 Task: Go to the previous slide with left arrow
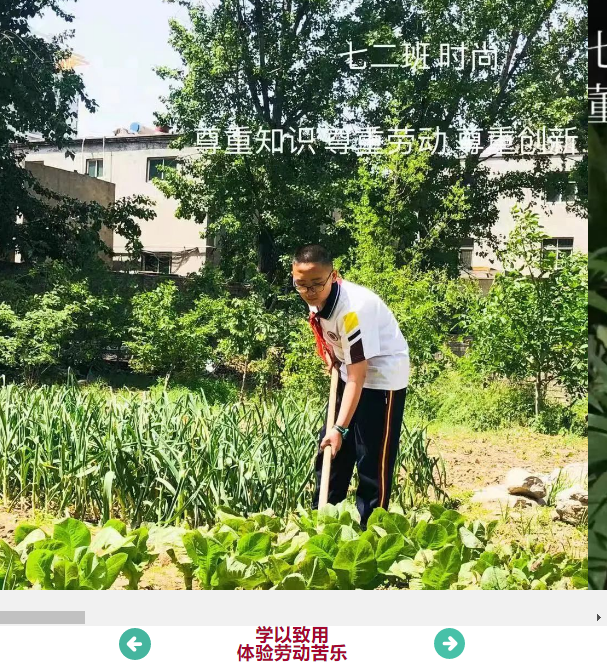(135, 643)
